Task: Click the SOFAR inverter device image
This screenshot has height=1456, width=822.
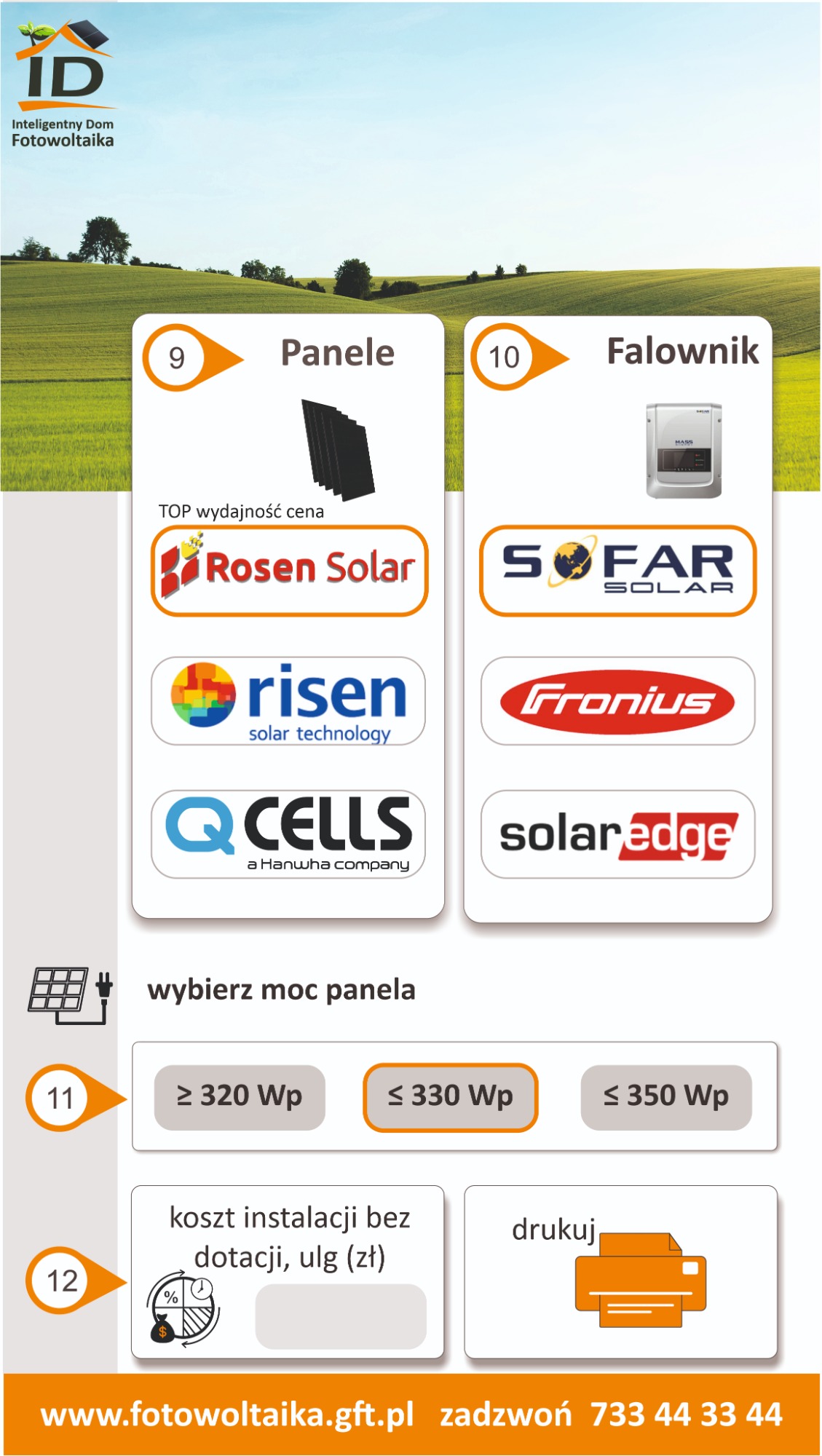Action: tap(684, 451)
